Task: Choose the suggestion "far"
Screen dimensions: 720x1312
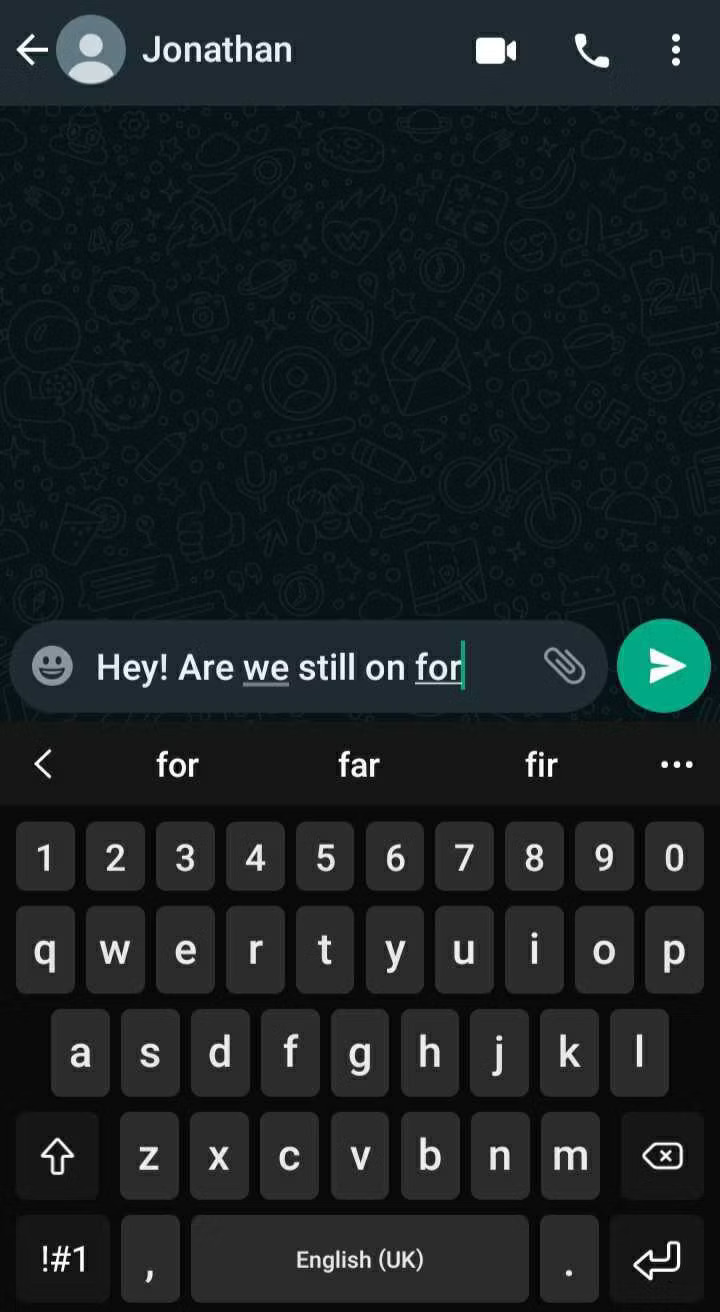Action: coord(359,765)
